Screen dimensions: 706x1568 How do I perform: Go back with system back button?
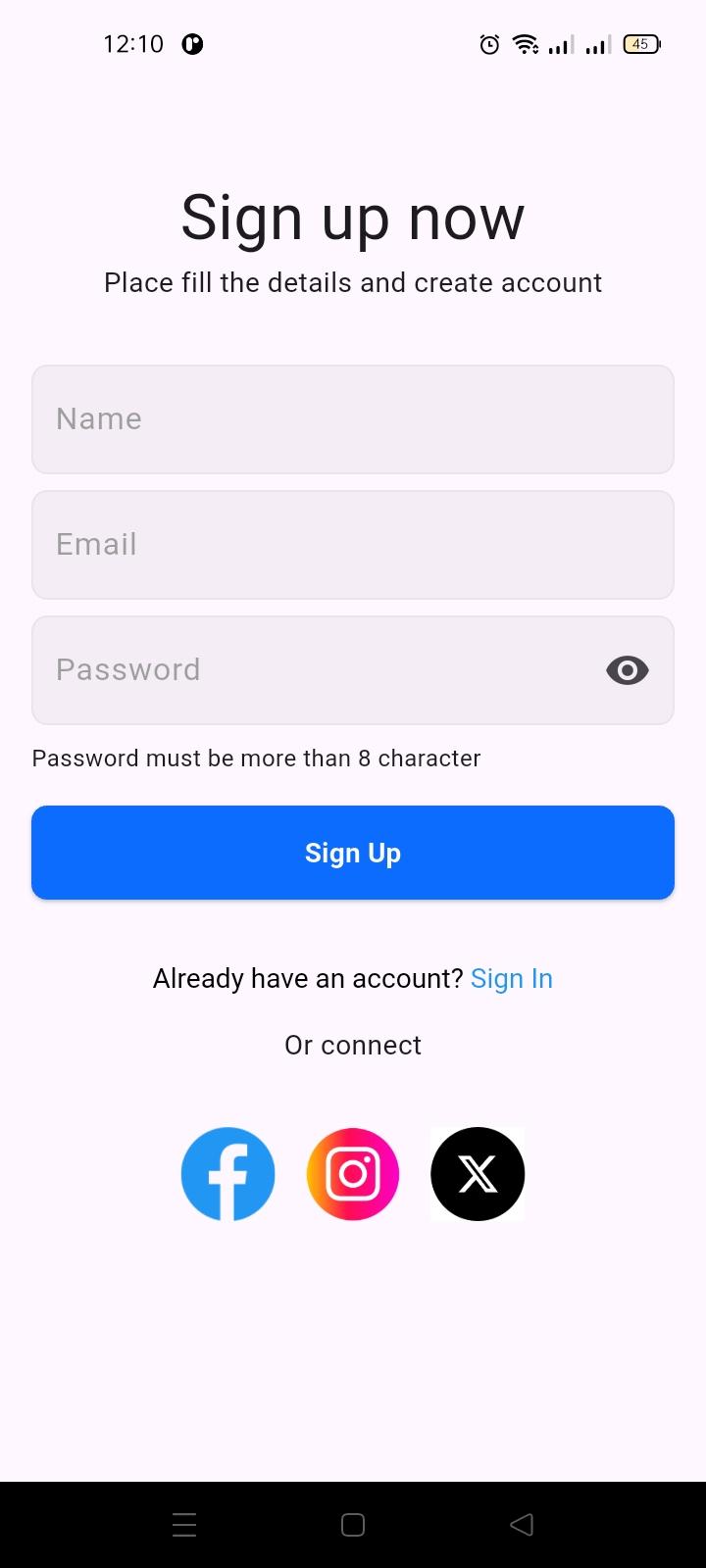coord(522,1525)
